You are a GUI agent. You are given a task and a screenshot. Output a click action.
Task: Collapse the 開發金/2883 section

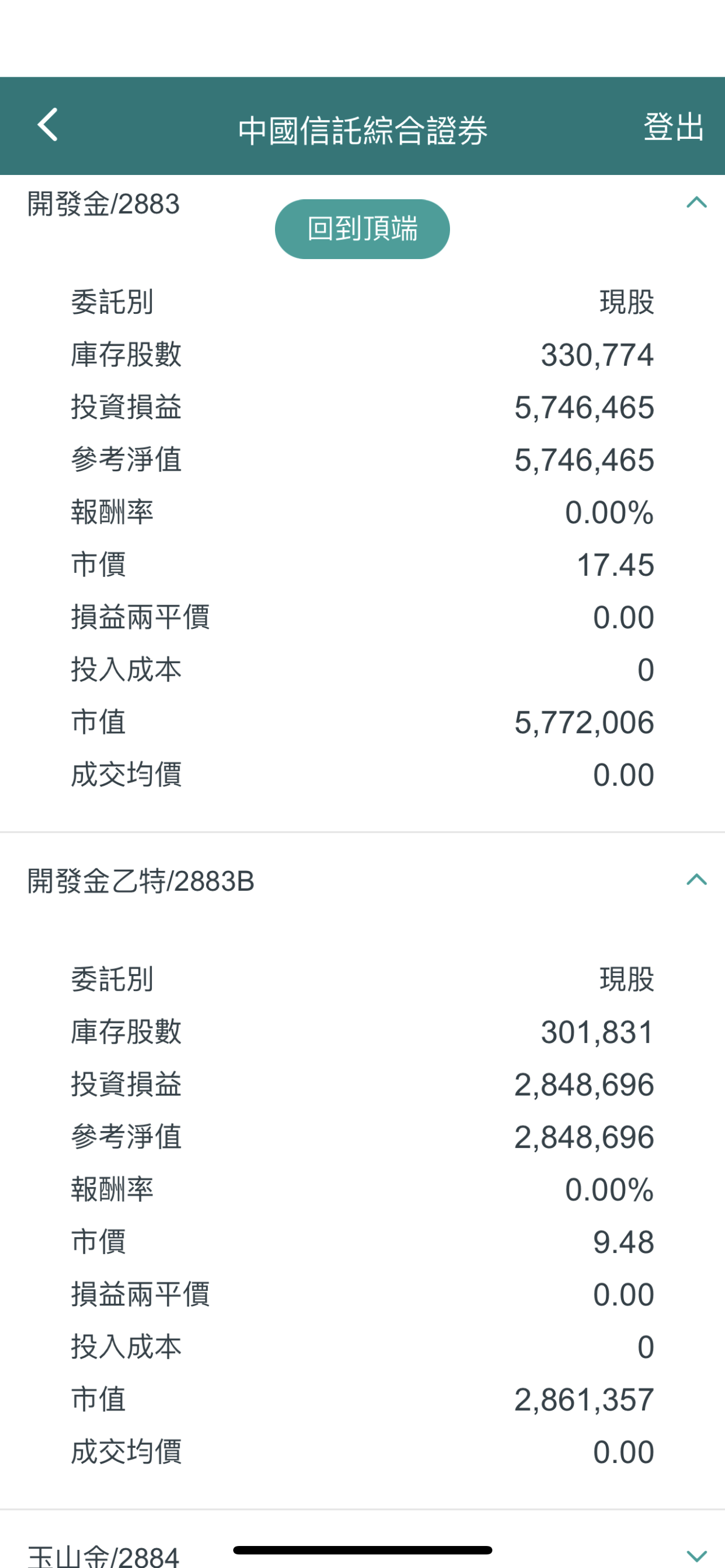click(696, 203)
